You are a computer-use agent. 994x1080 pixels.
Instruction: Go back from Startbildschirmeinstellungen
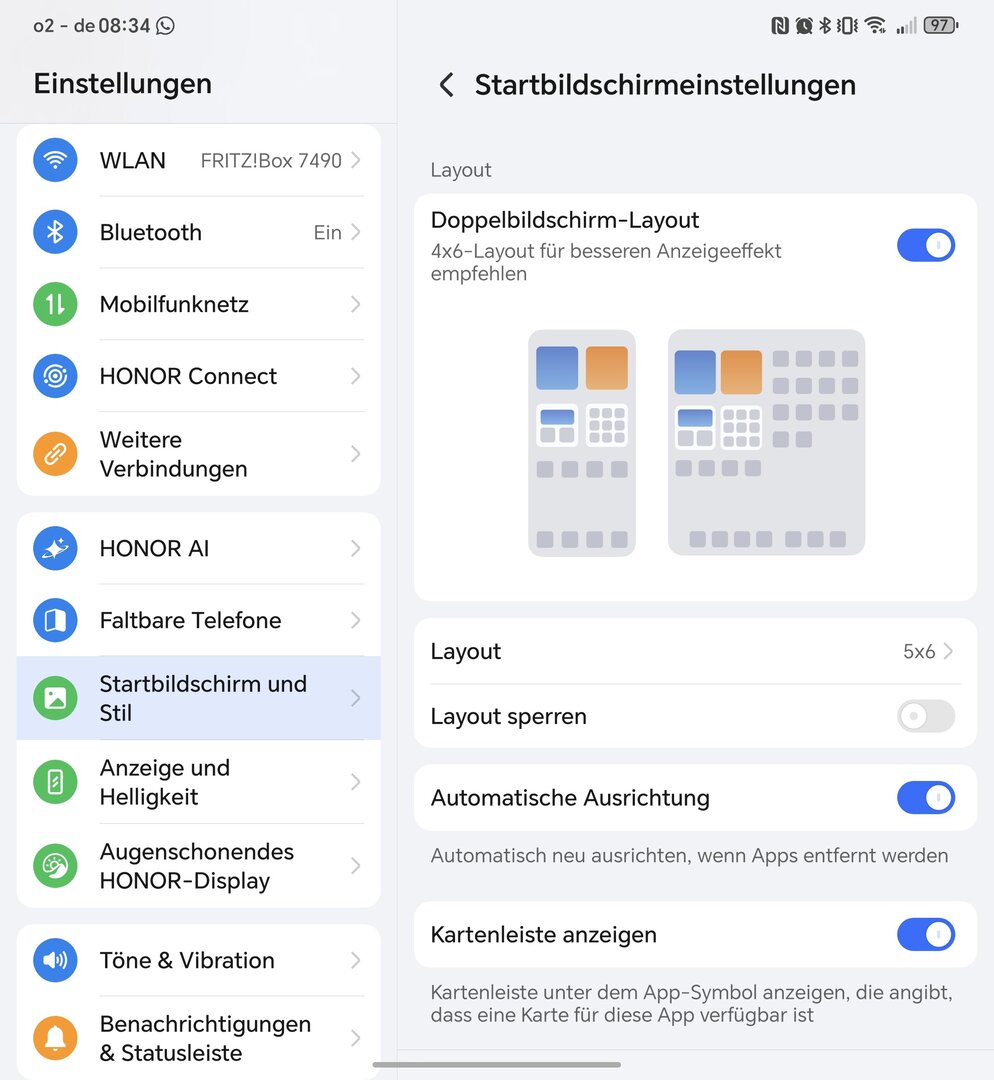[x=446, y=85]
